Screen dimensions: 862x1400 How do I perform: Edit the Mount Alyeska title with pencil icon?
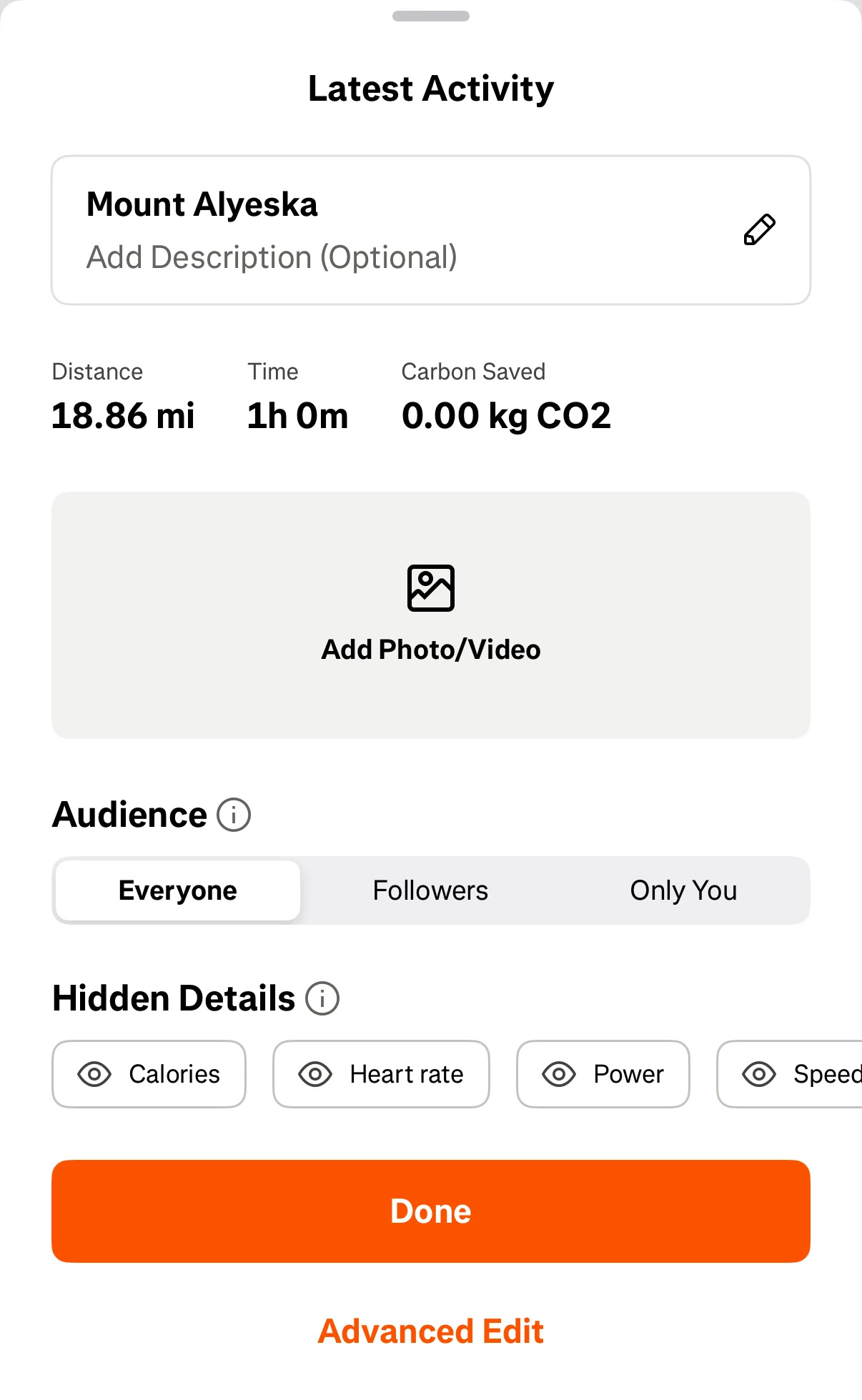coord(759,229)
